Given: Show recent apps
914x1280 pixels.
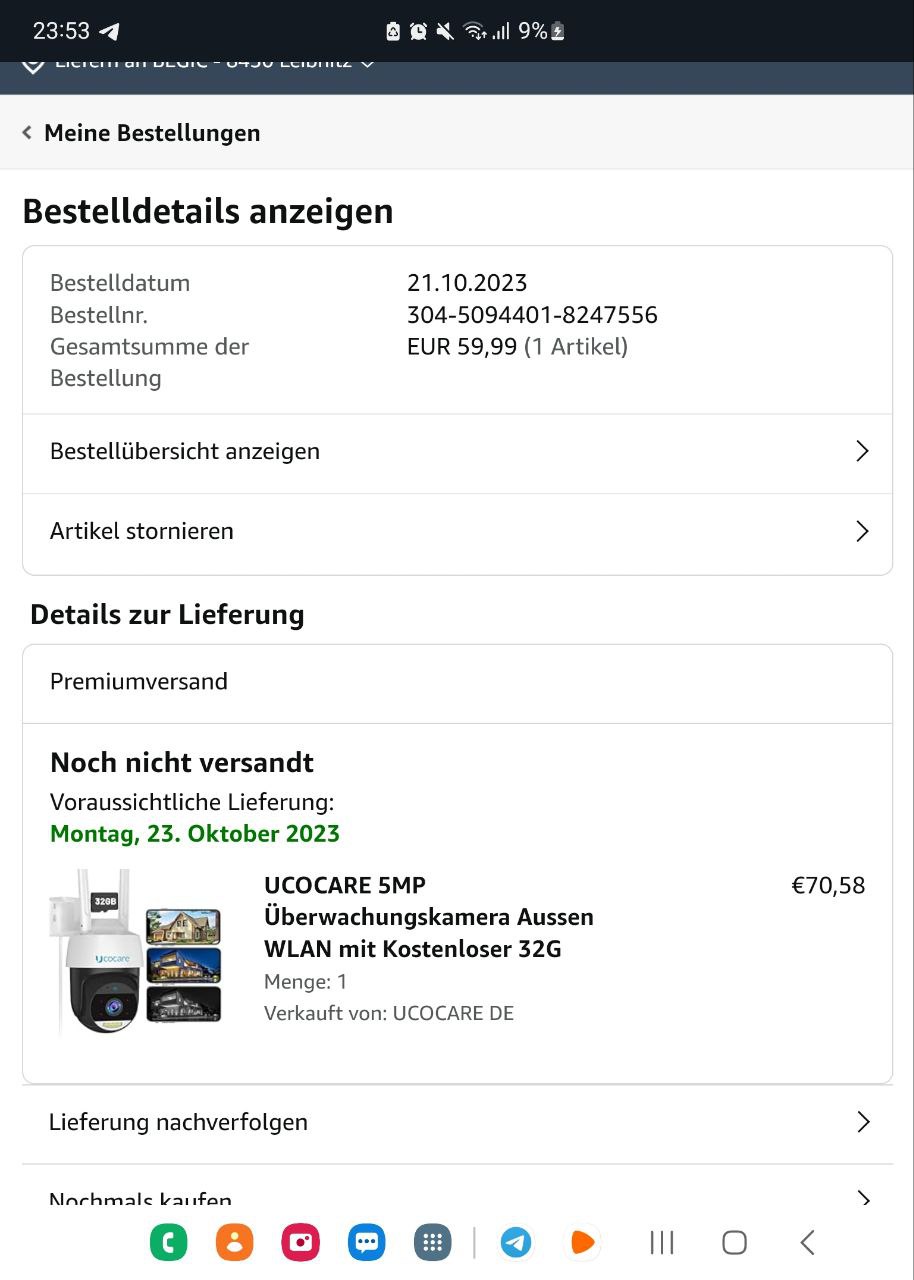Looking at the screenshot, I should coord(661,1243).
